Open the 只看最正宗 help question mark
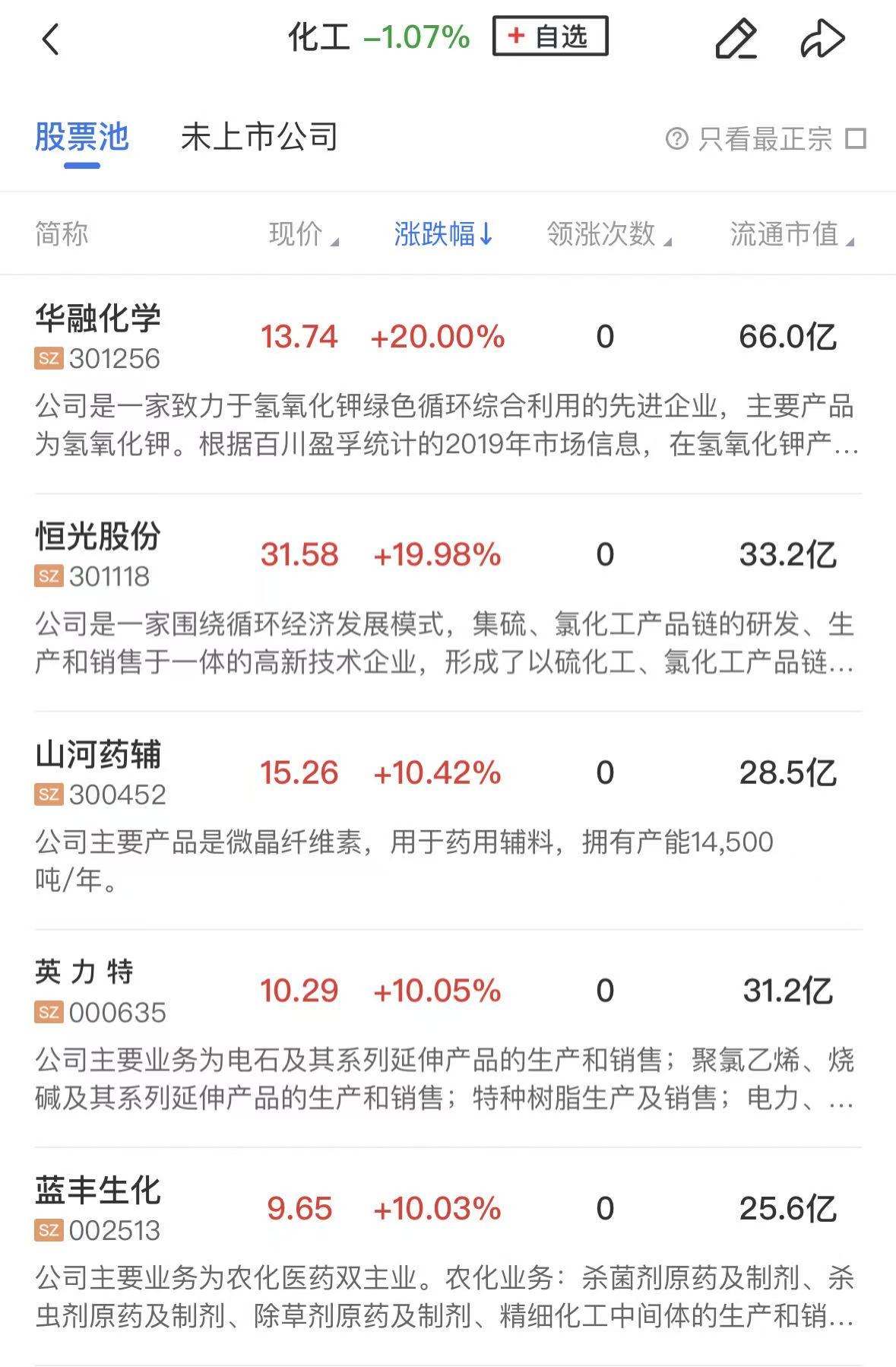This screenshot has height=1367, width=896. (x=676, y=139)
